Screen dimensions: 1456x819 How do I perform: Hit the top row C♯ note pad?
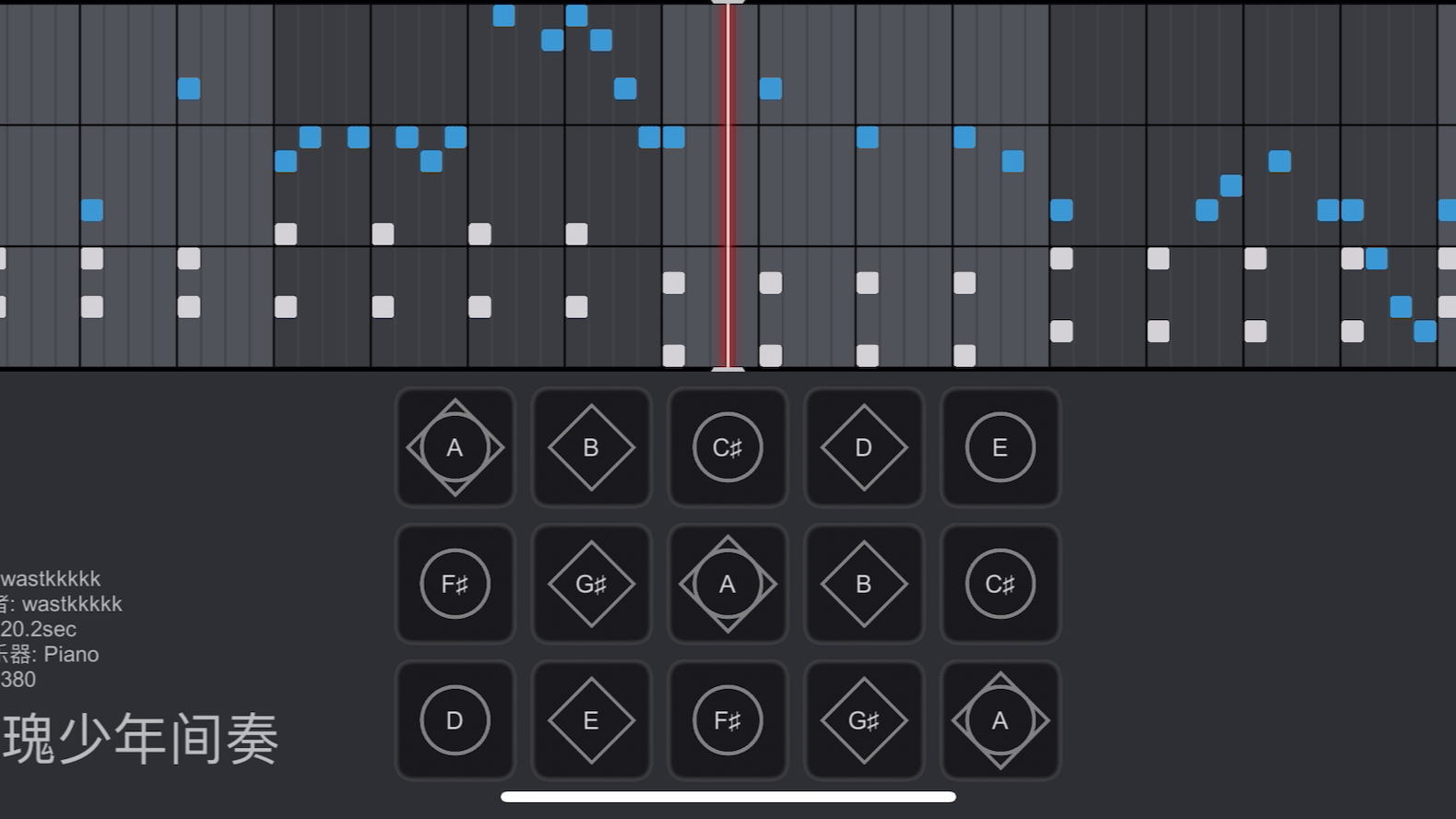[x=728, y=447]
